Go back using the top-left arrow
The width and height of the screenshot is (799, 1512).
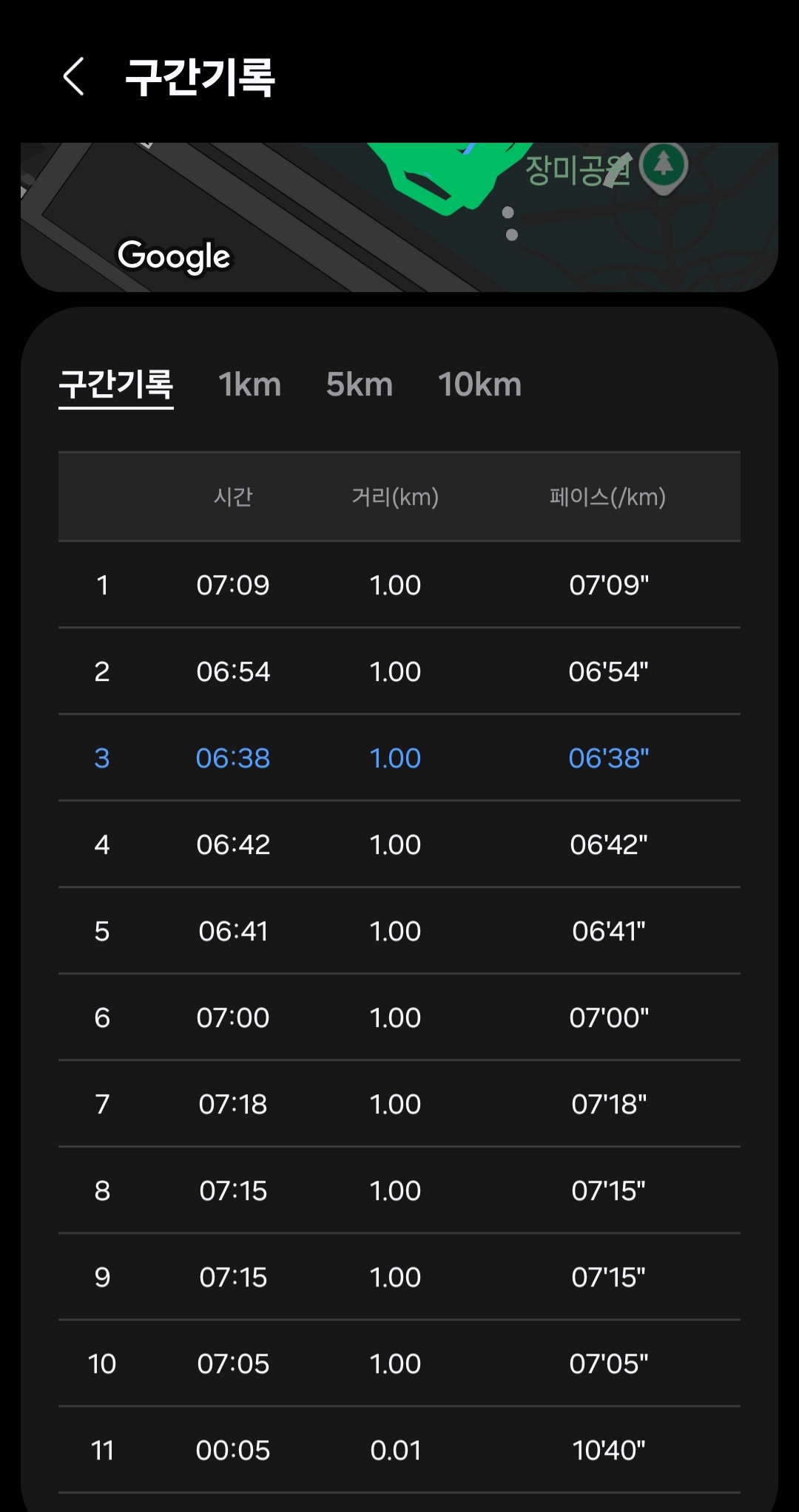click(x=73, y=76)
